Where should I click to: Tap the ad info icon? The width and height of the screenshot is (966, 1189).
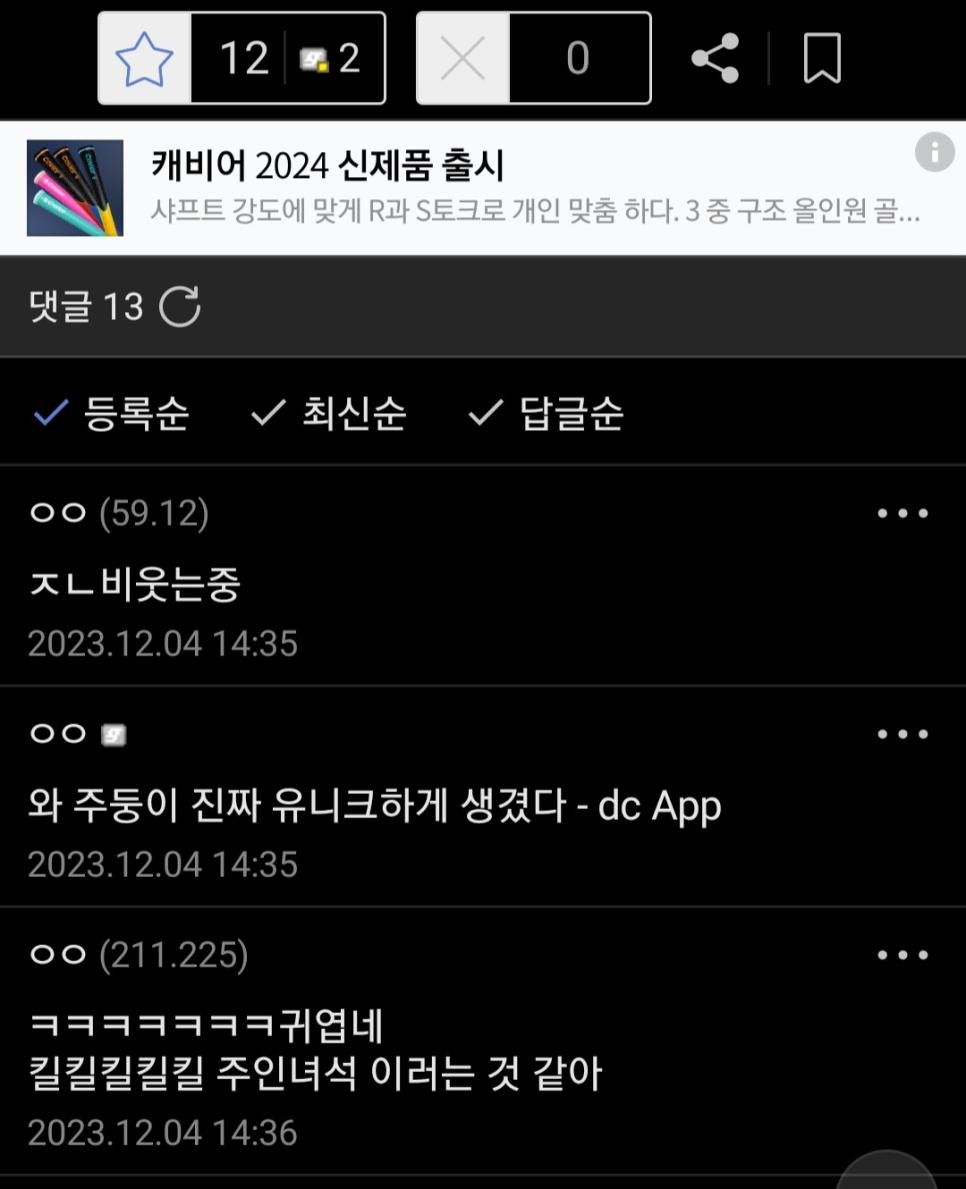pyautogui.click(x=934, y=152)
